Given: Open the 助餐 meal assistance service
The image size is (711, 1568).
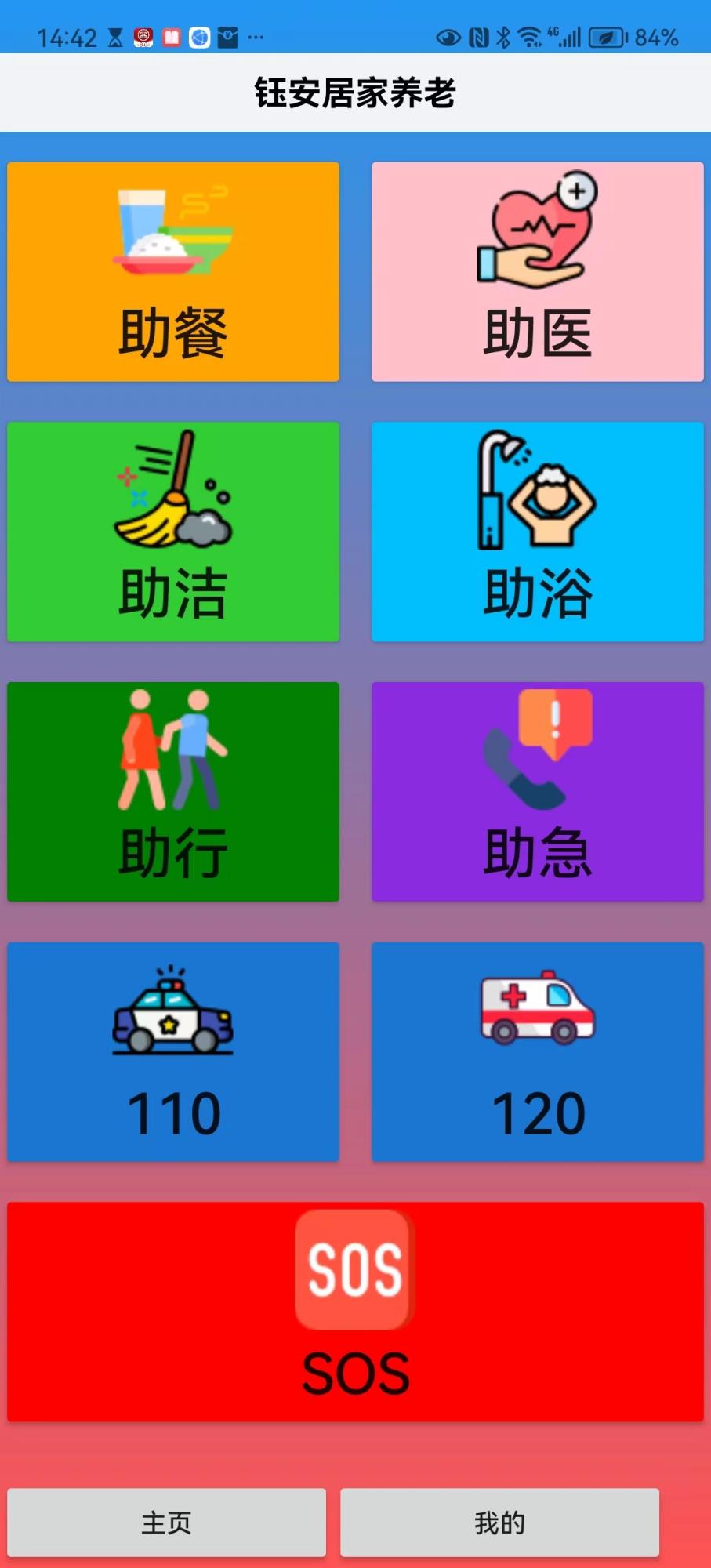Looking at the screenshot, I should point(172,271).
